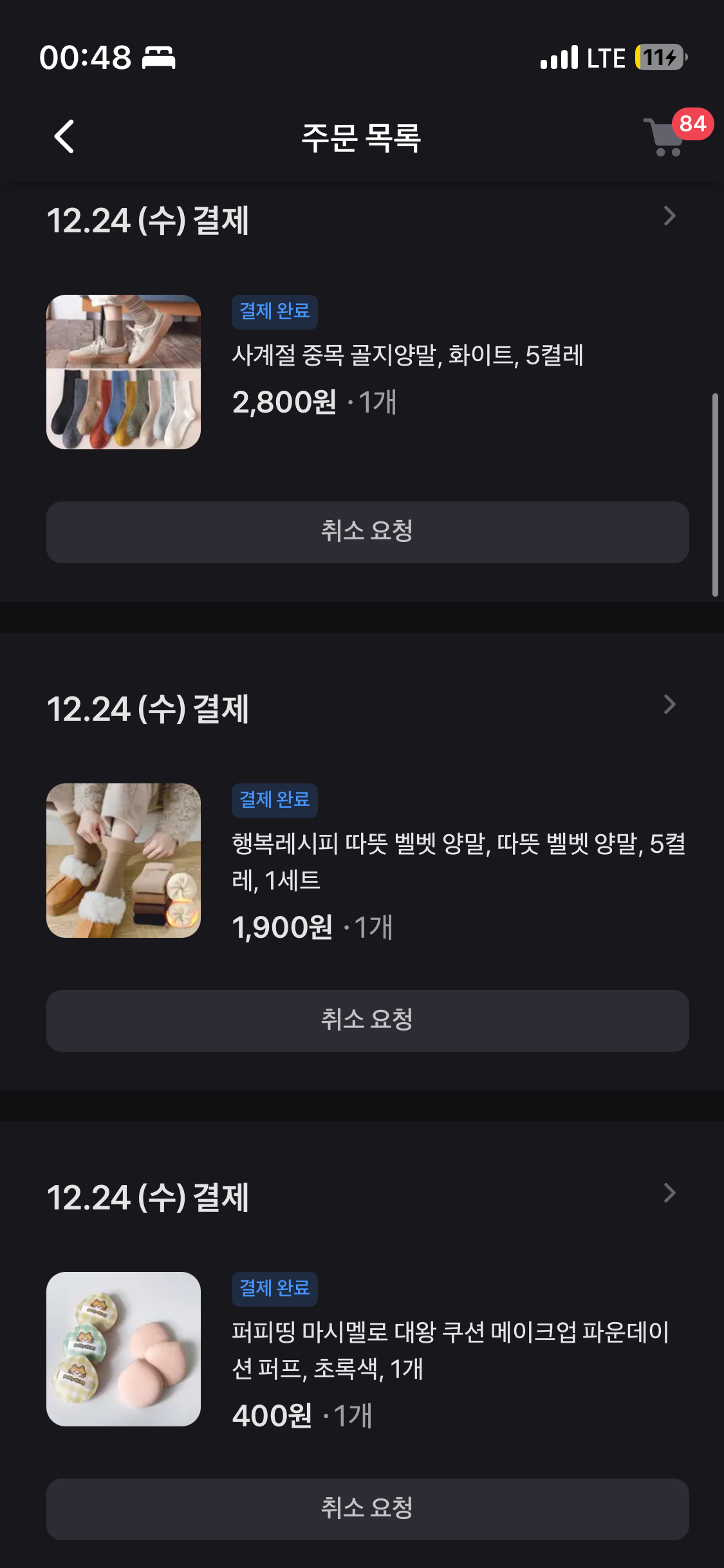Screen dimensions: 724x1568
Task: Open the 사계절 중목 골지양말 product image
Action: 124,372
